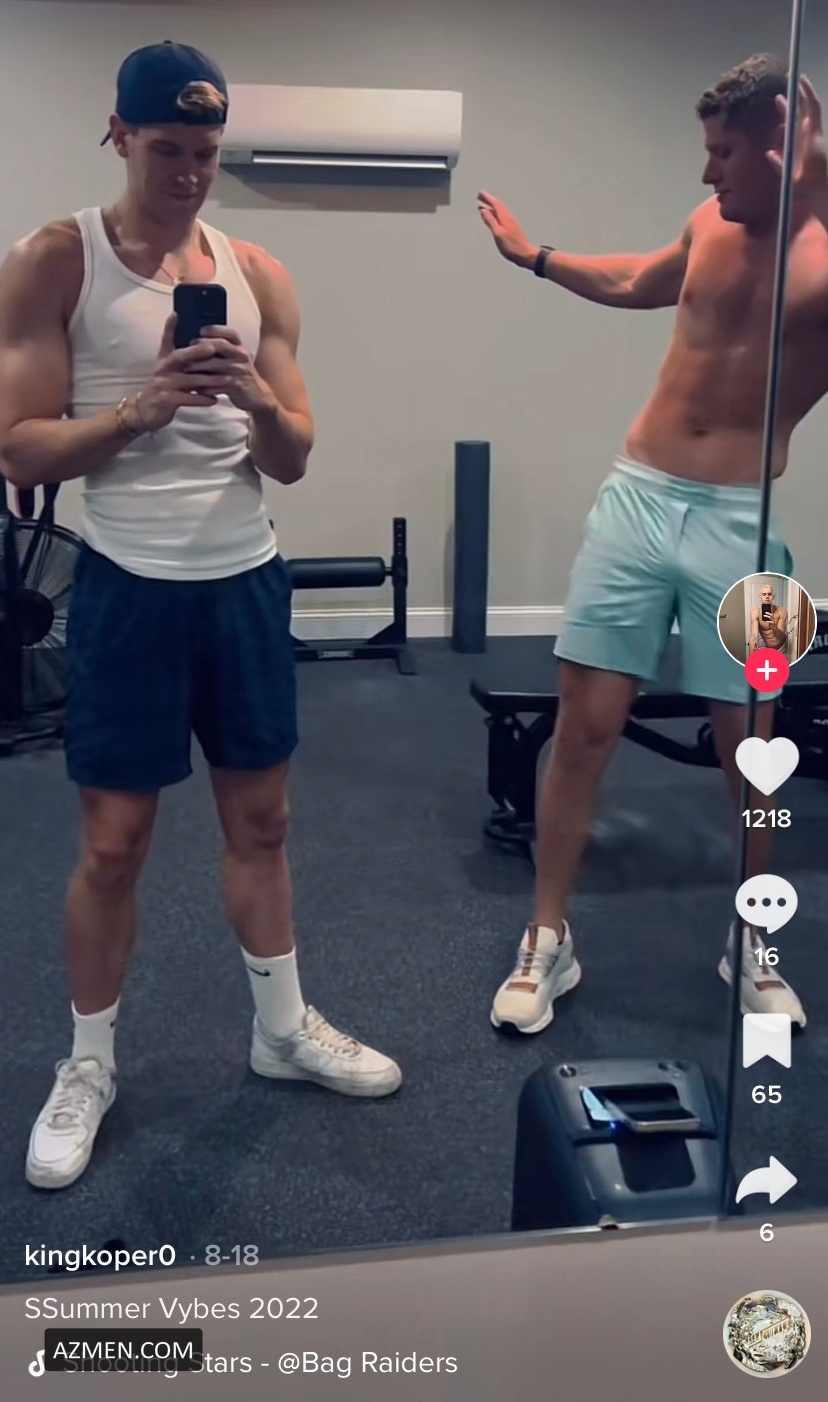Image resolution: width=828 pixels, height=1402 pixels.
Task: Open the comments on this video
Action: [x=766, y=903]
